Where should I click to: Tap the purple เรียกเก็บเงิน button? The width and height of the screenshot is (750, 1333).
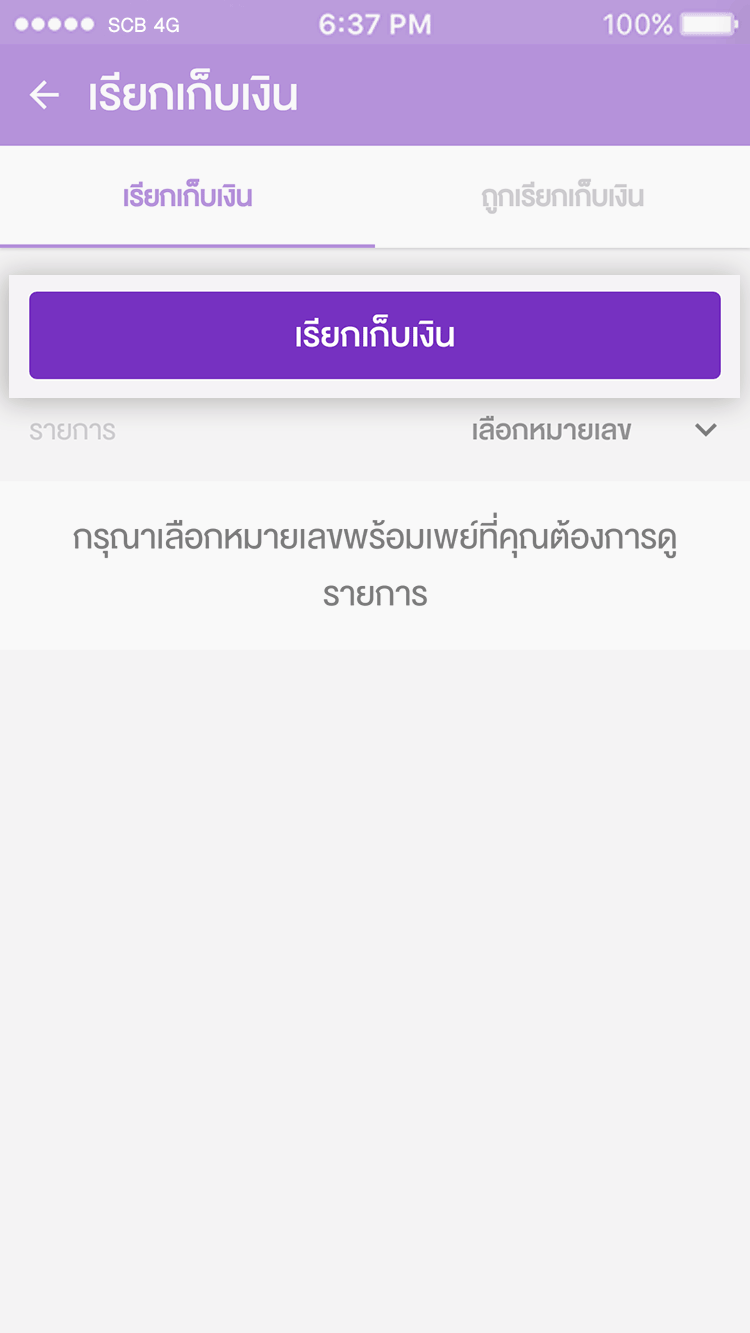pyautogui.click(x=375, y=335)
